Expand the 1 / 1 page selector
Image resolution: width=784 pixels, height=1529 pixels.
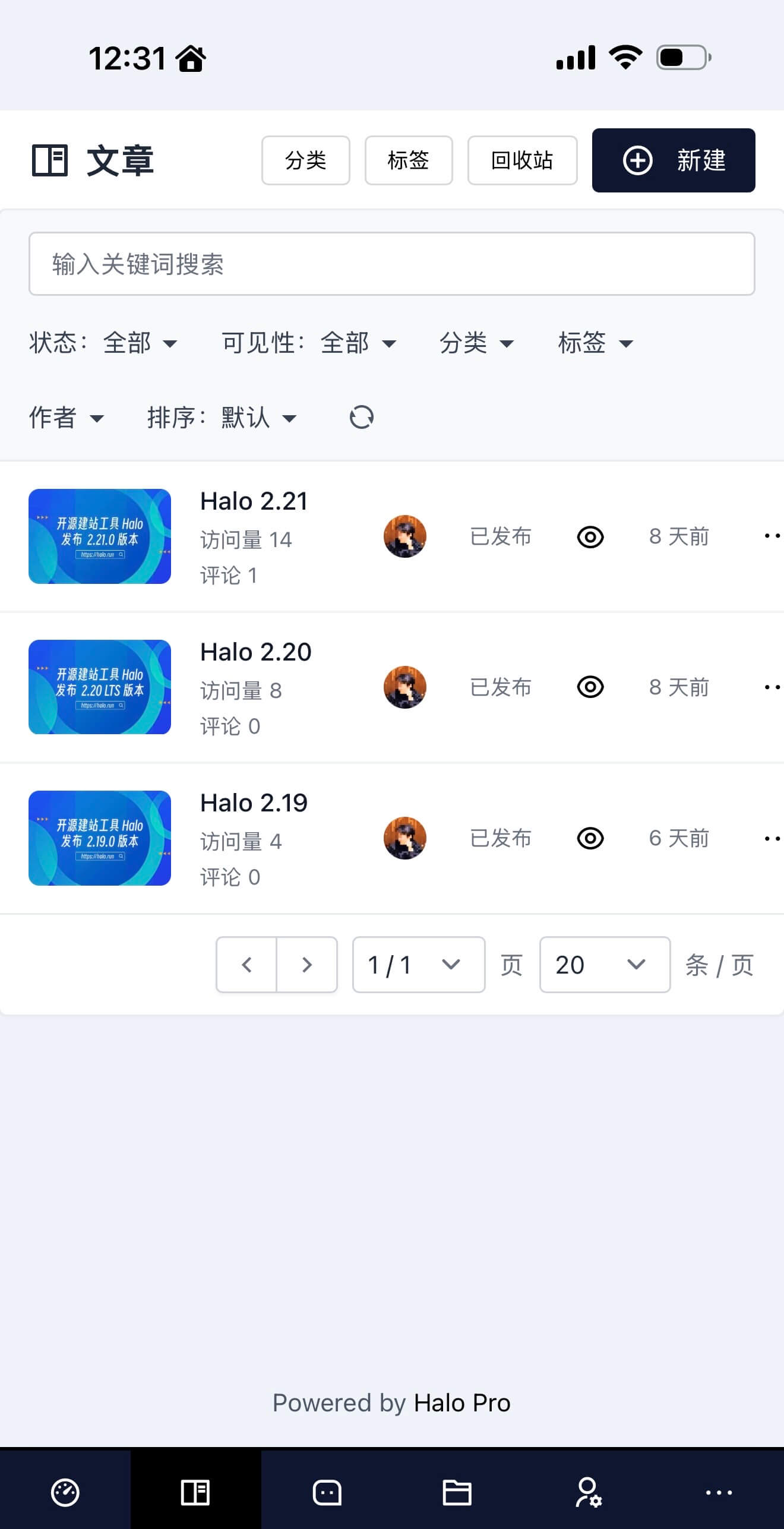418,965
